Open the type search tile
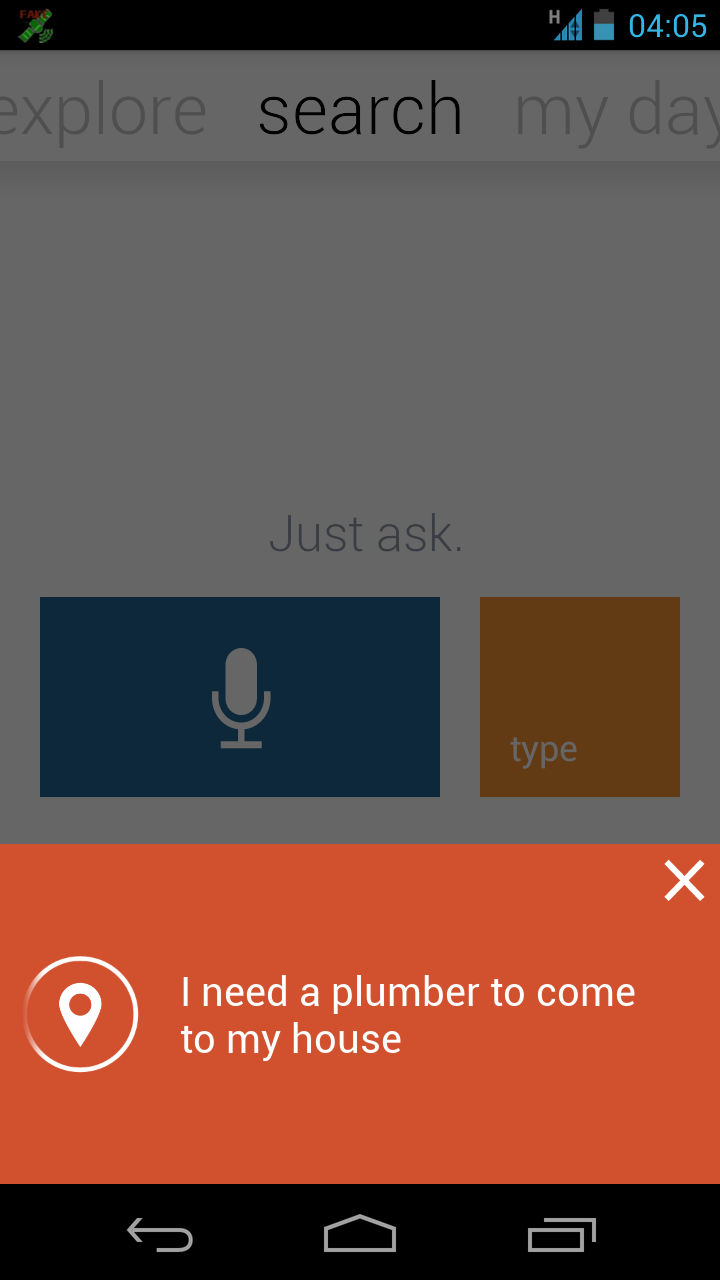 coord(580,697)
